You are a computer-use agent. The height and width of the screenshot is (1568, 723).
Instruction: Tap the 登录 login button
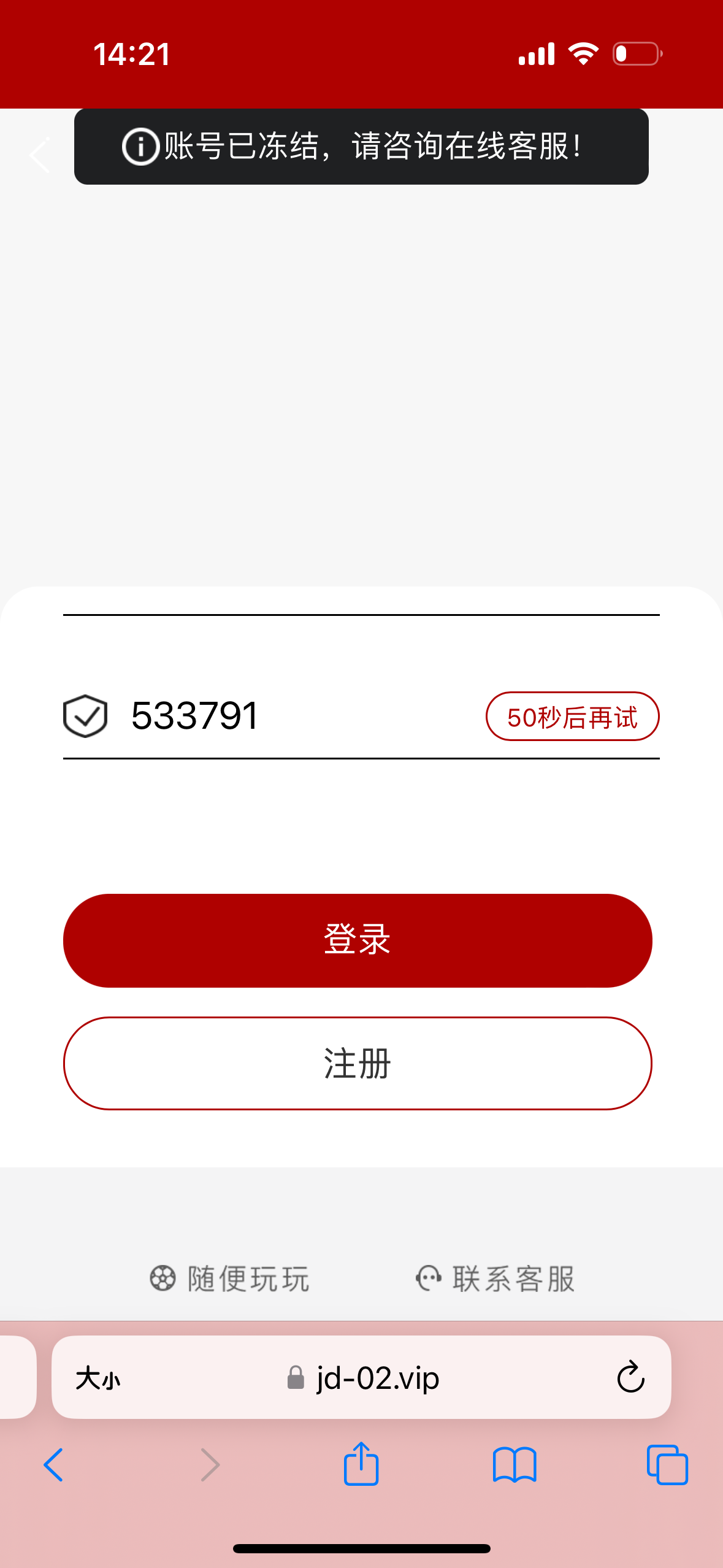pos(358,940)
